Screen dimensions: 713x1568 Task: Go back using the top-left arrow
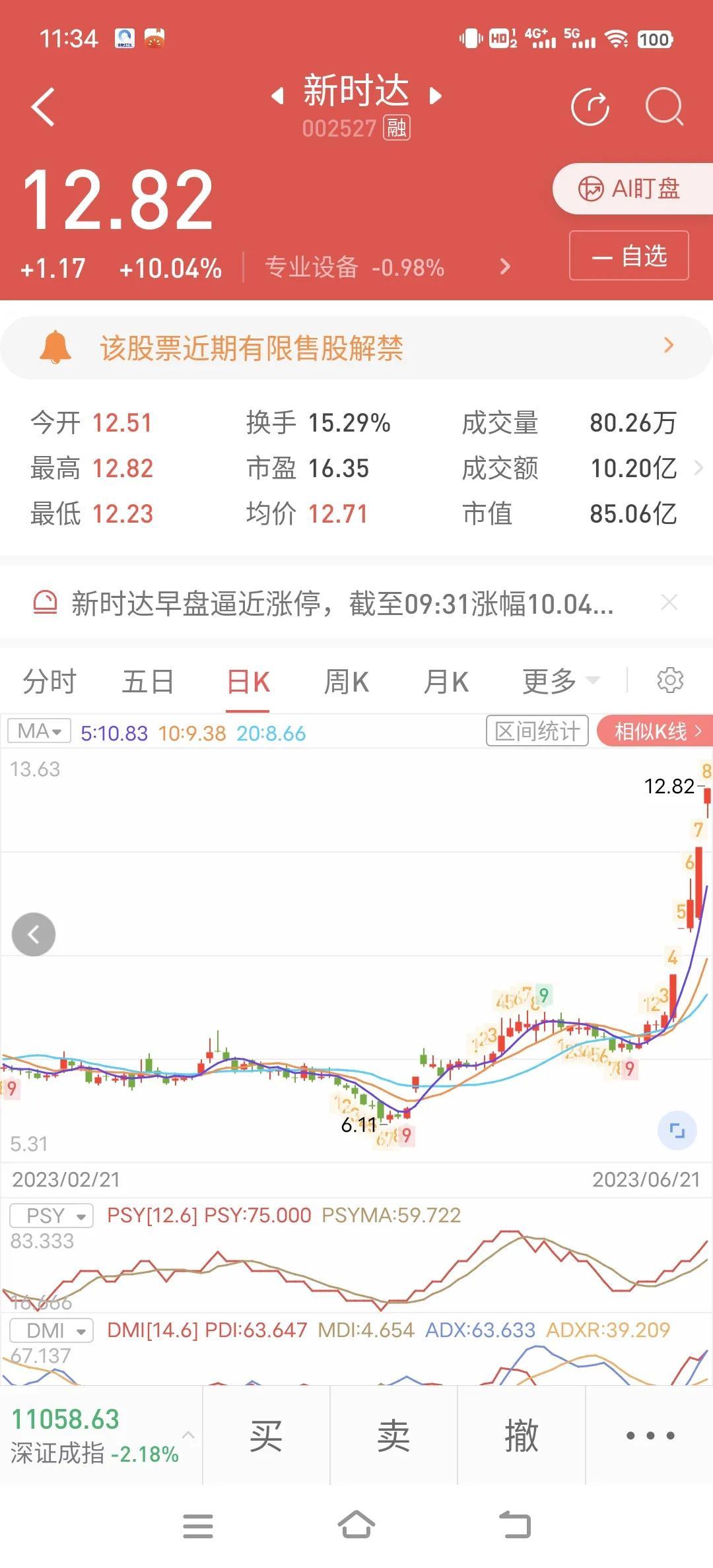pyautogui.click(x=43, y=107)
